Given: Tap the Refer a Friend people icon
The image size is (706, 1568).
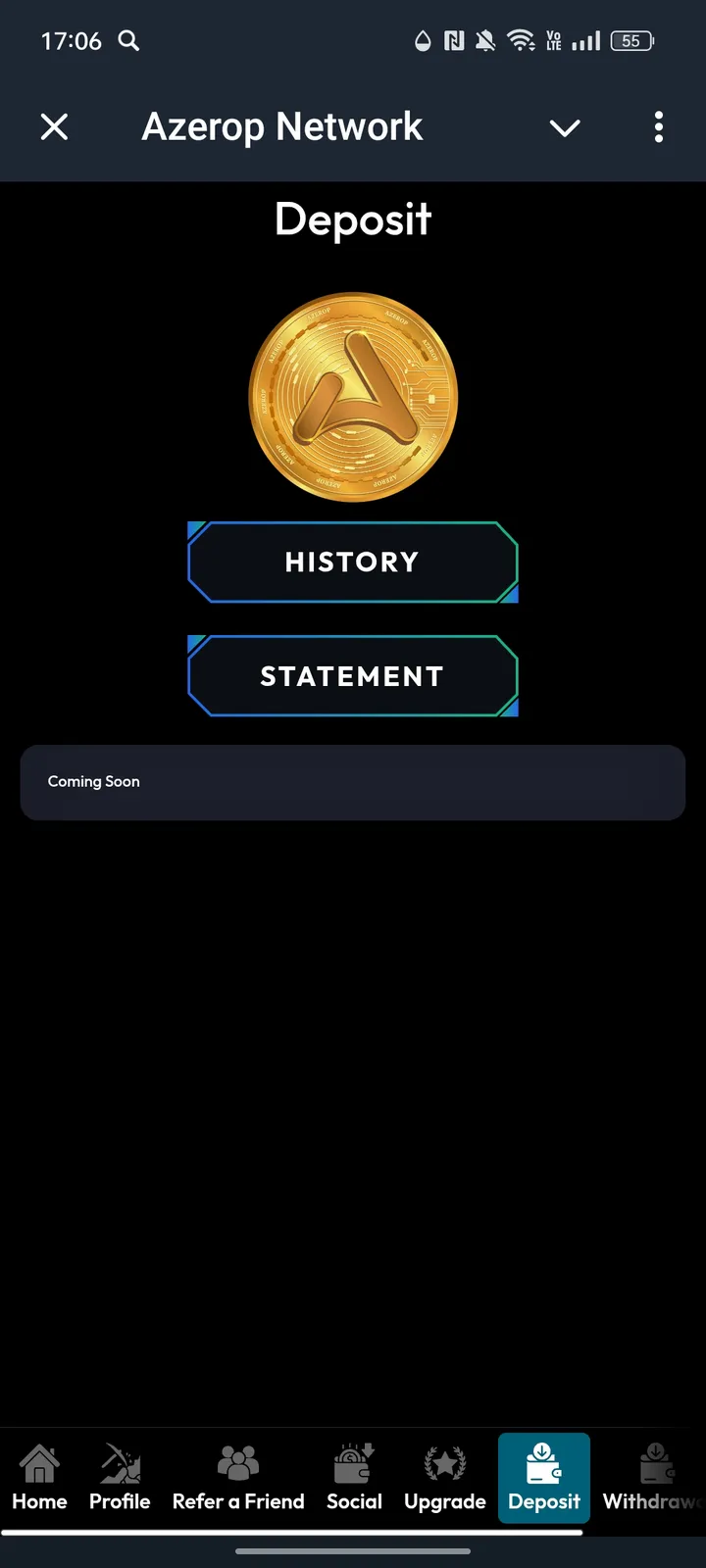Looking at the screenshot, I should [x=238, y=1463].
